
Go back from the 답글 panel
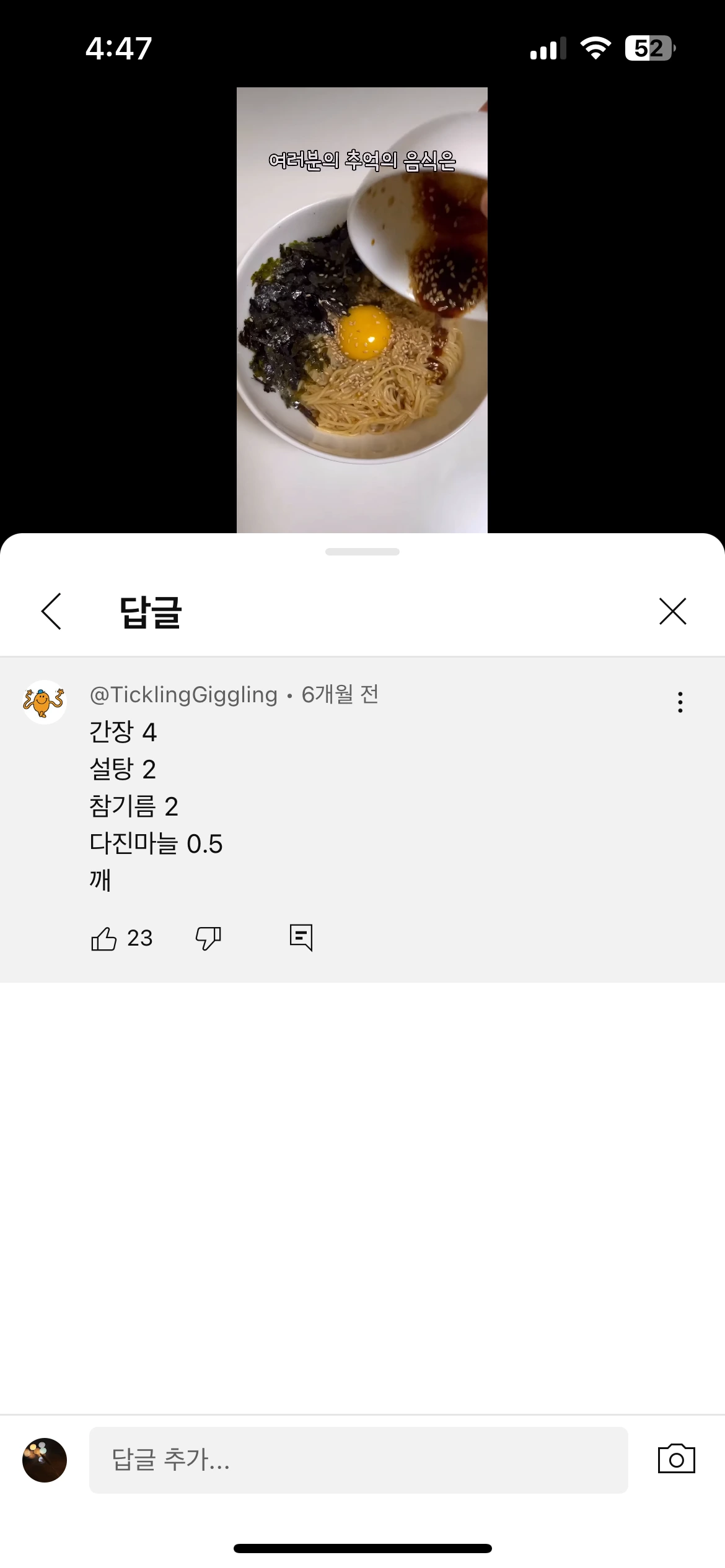click(x=51, y=611)
